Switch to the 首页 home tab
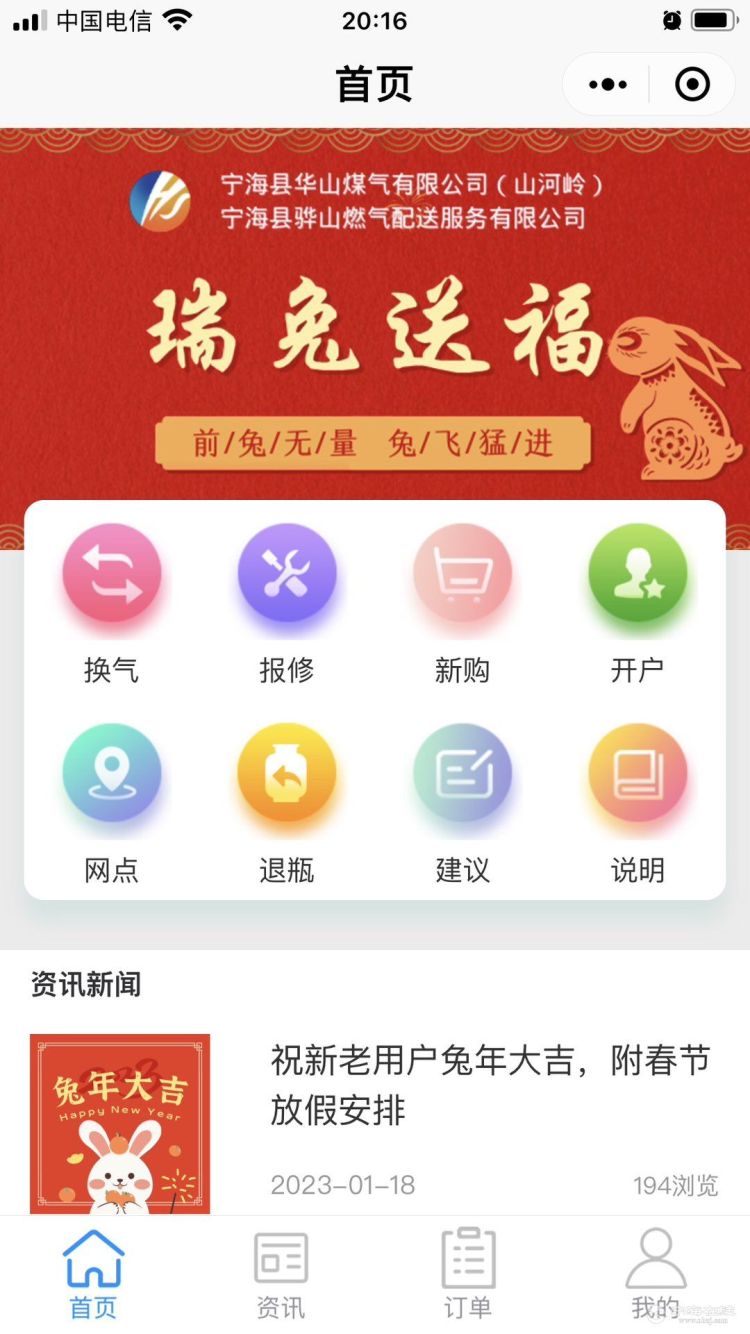 [93, 1275]
